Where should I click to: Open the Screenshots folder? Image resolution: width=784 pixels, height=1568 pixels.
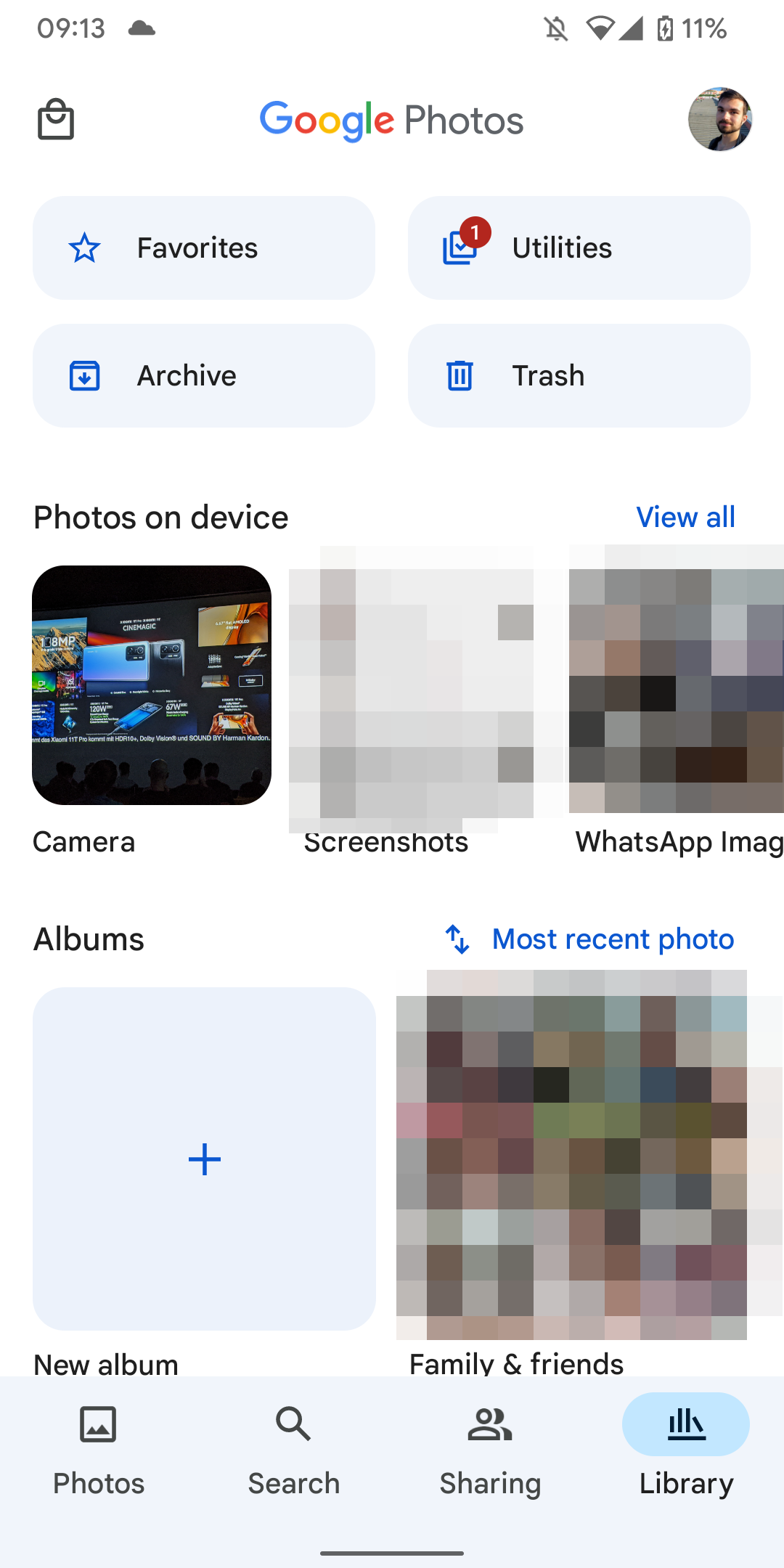(x=411, y=685)
